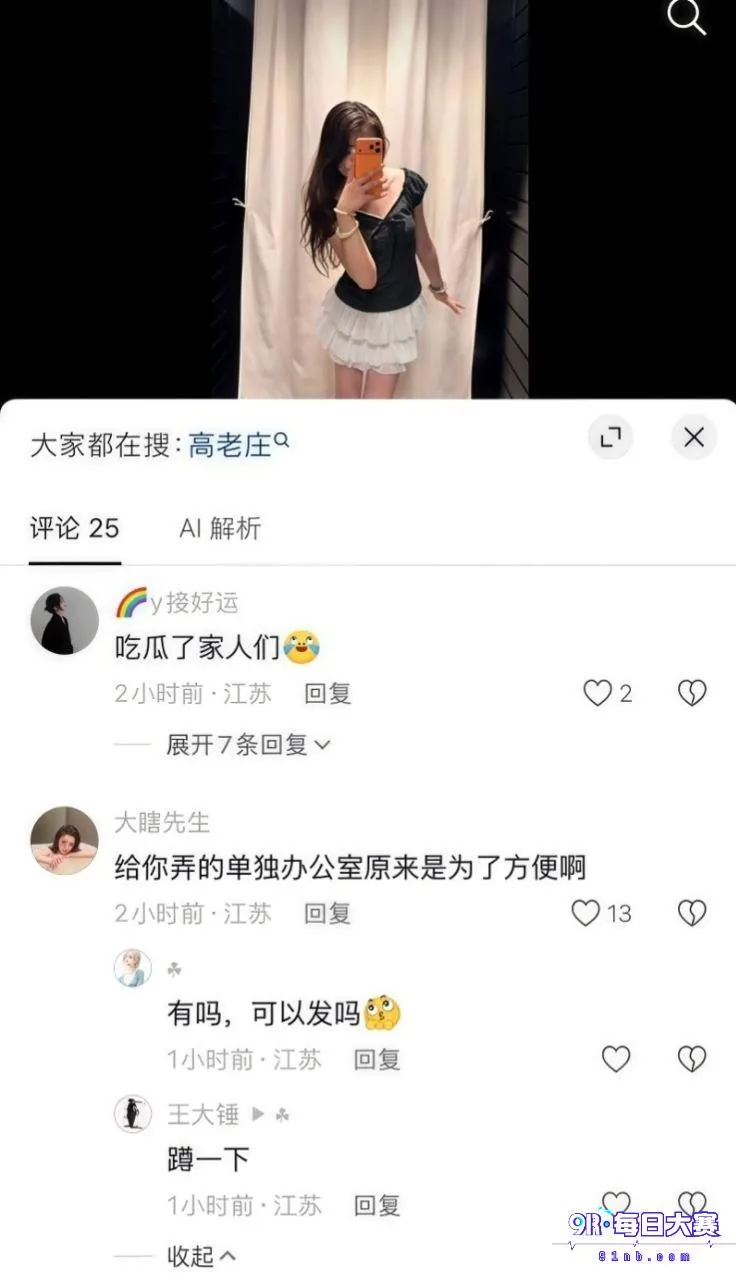The width and height of the screenshot is (736, 1280).
Task: Close the comments panel
Action: tap(694, 437)
